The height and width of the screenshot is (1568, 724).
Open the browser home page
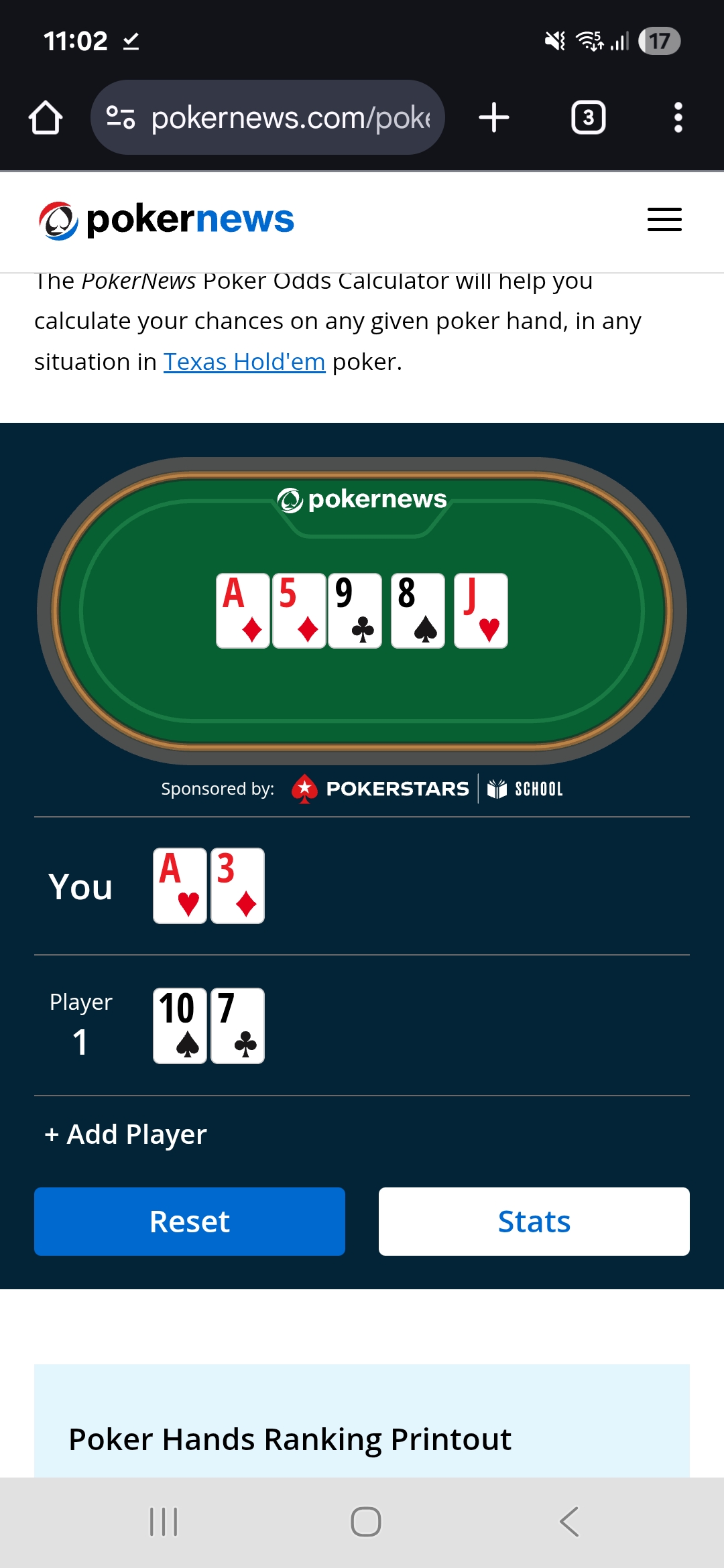click(46, 118)
